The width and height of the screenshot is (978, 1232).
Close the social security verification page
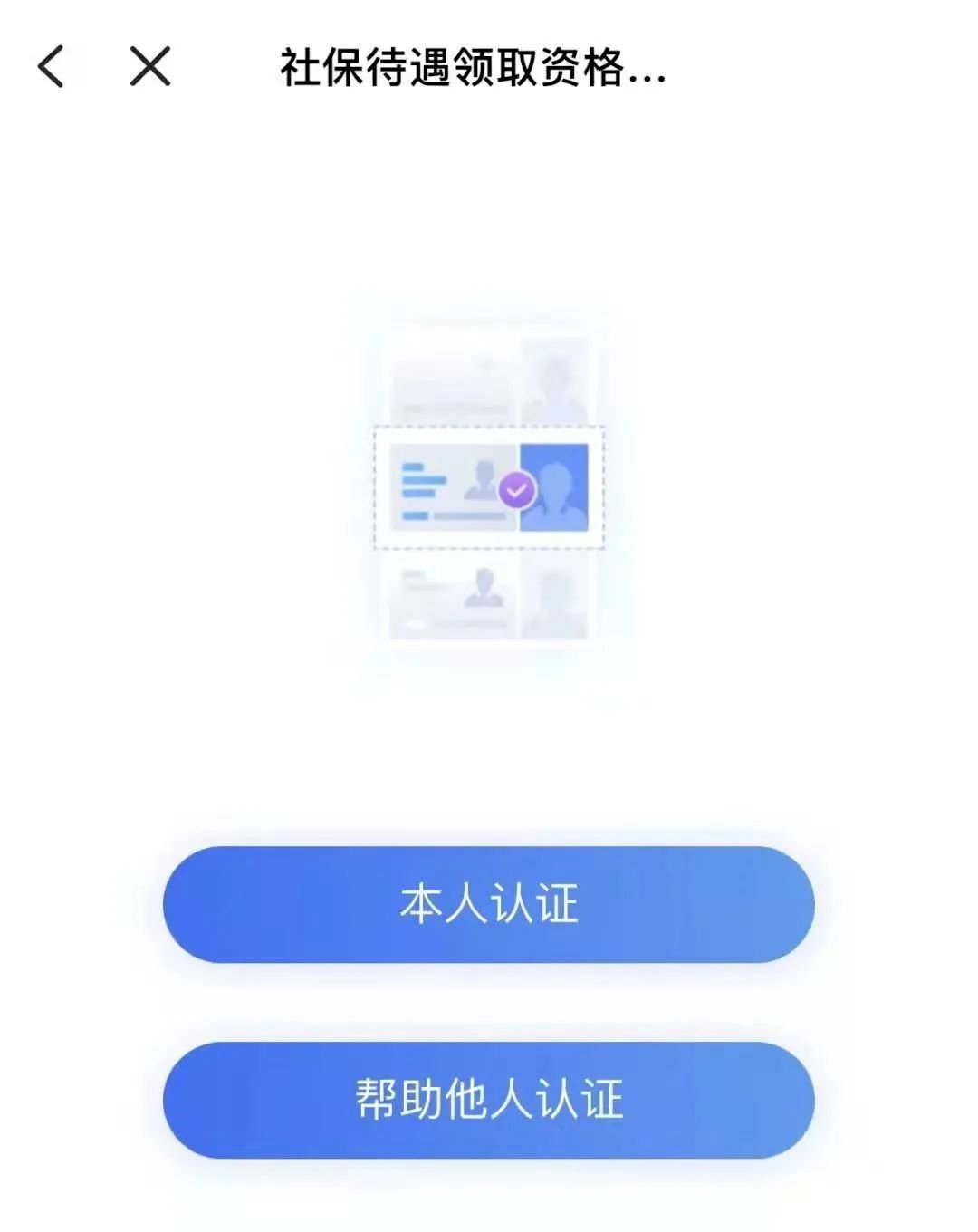[x=150, y=67]
